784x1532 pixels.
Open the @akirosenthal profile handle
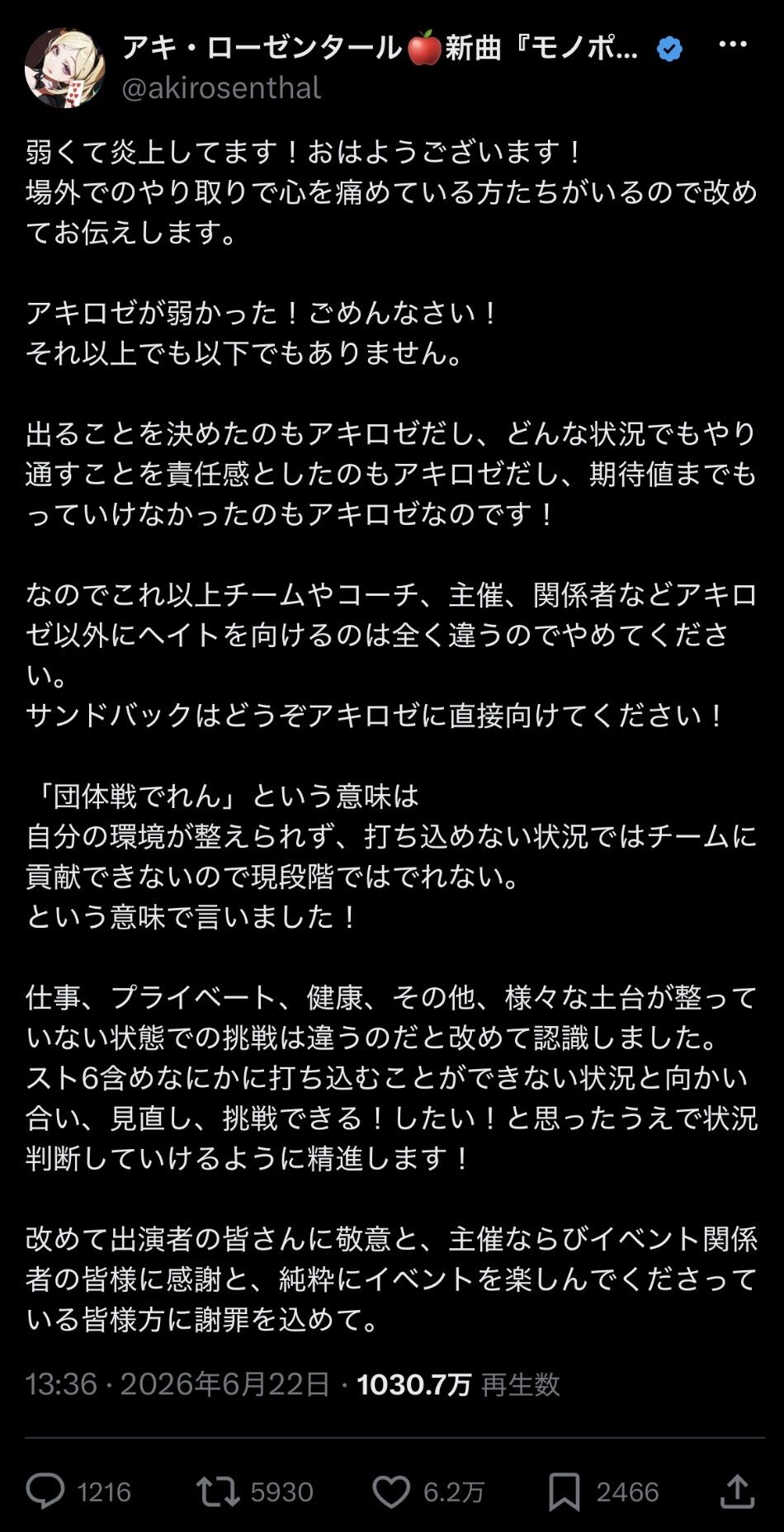point(221,88)
